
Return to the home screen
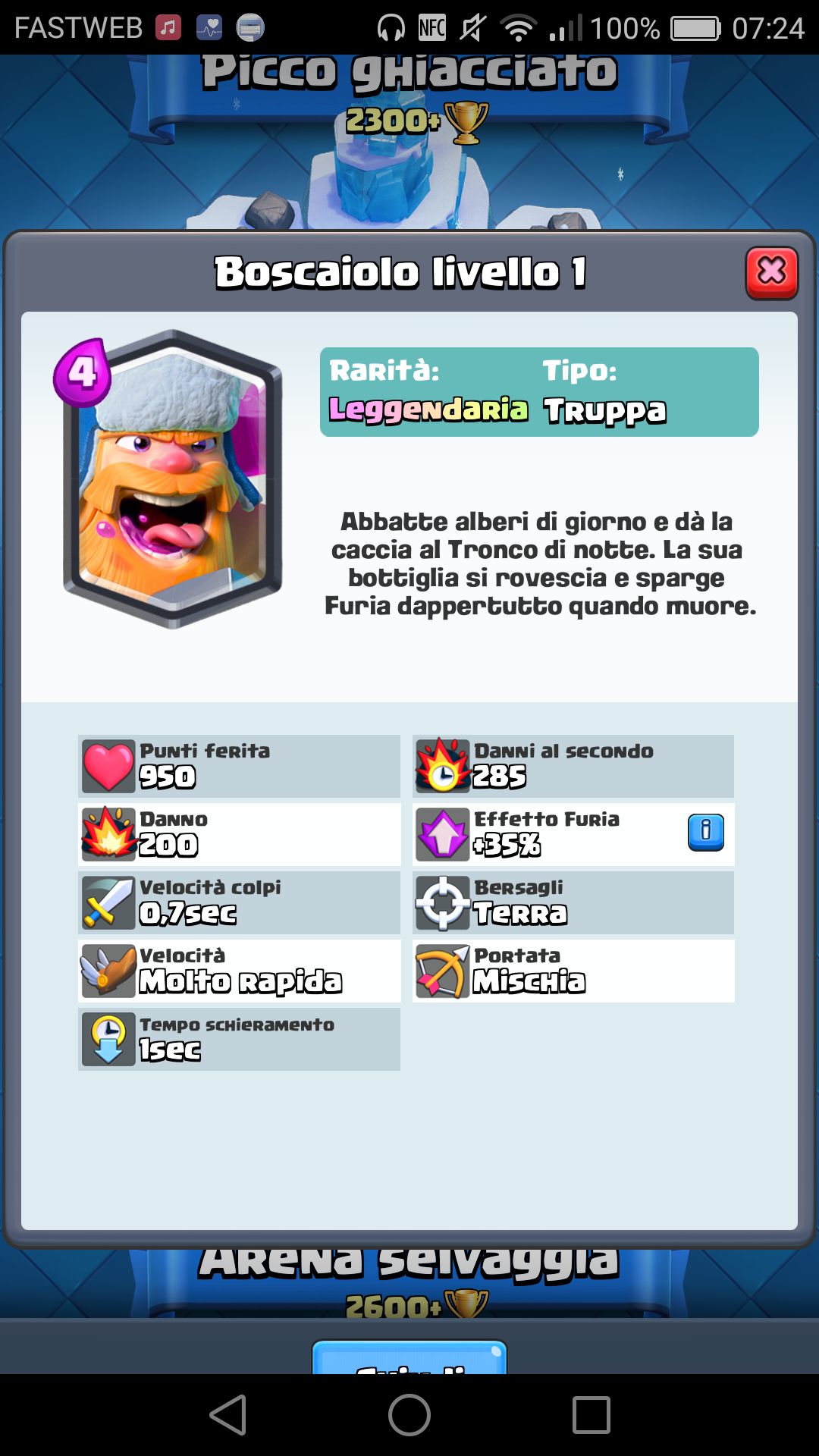(x=409, y=1415)
